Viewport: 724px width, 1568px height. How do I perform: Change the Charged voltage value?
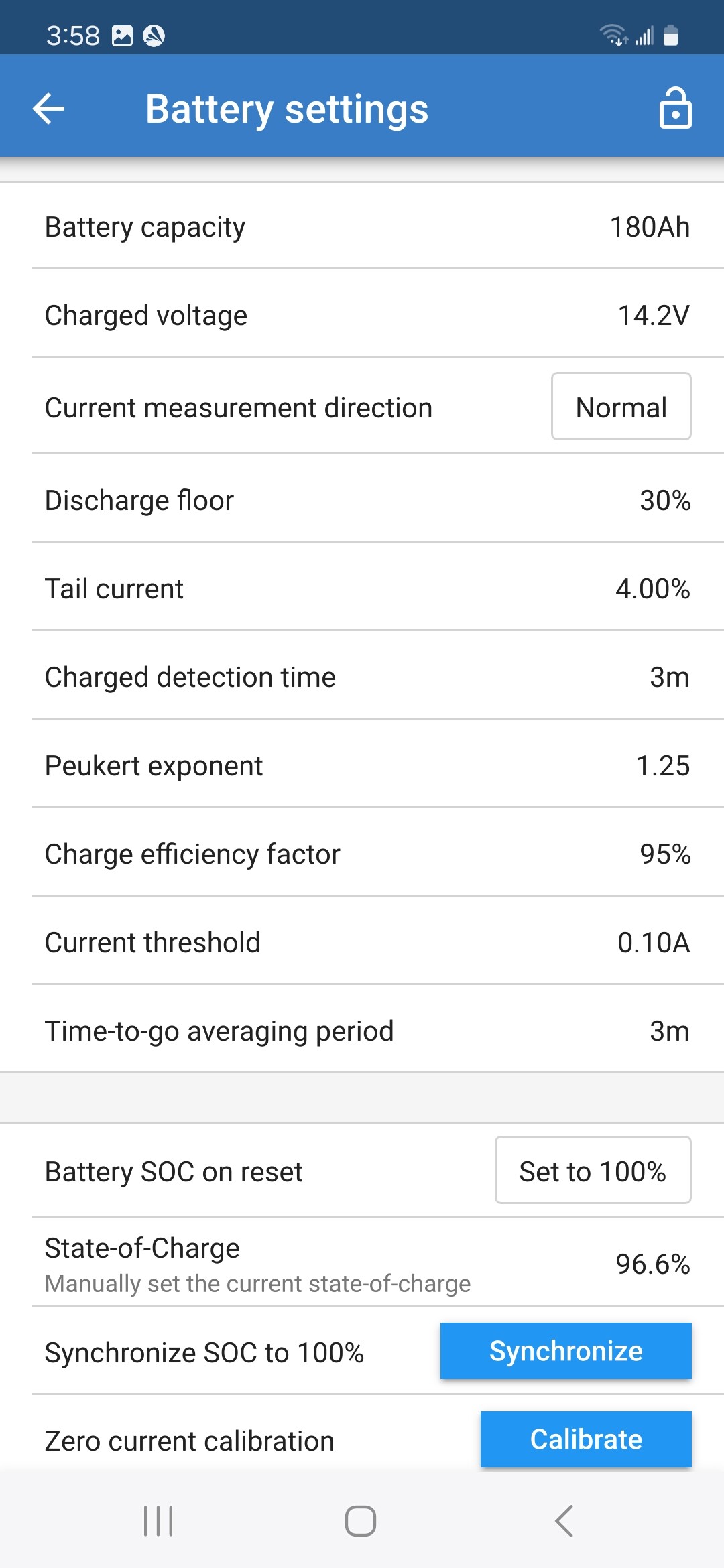(x=362, y=315)
